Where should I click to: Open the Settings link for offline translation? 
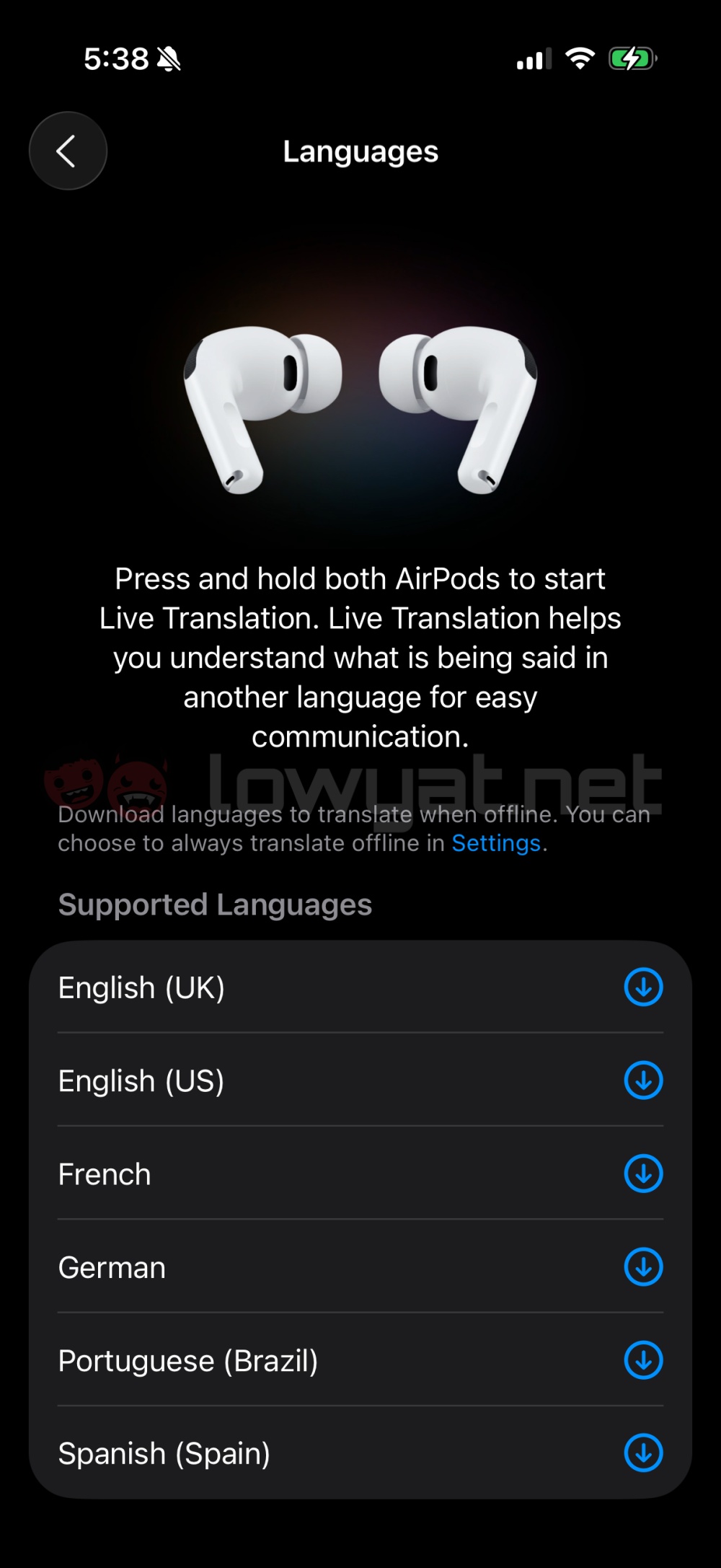[x=495, y=843]
